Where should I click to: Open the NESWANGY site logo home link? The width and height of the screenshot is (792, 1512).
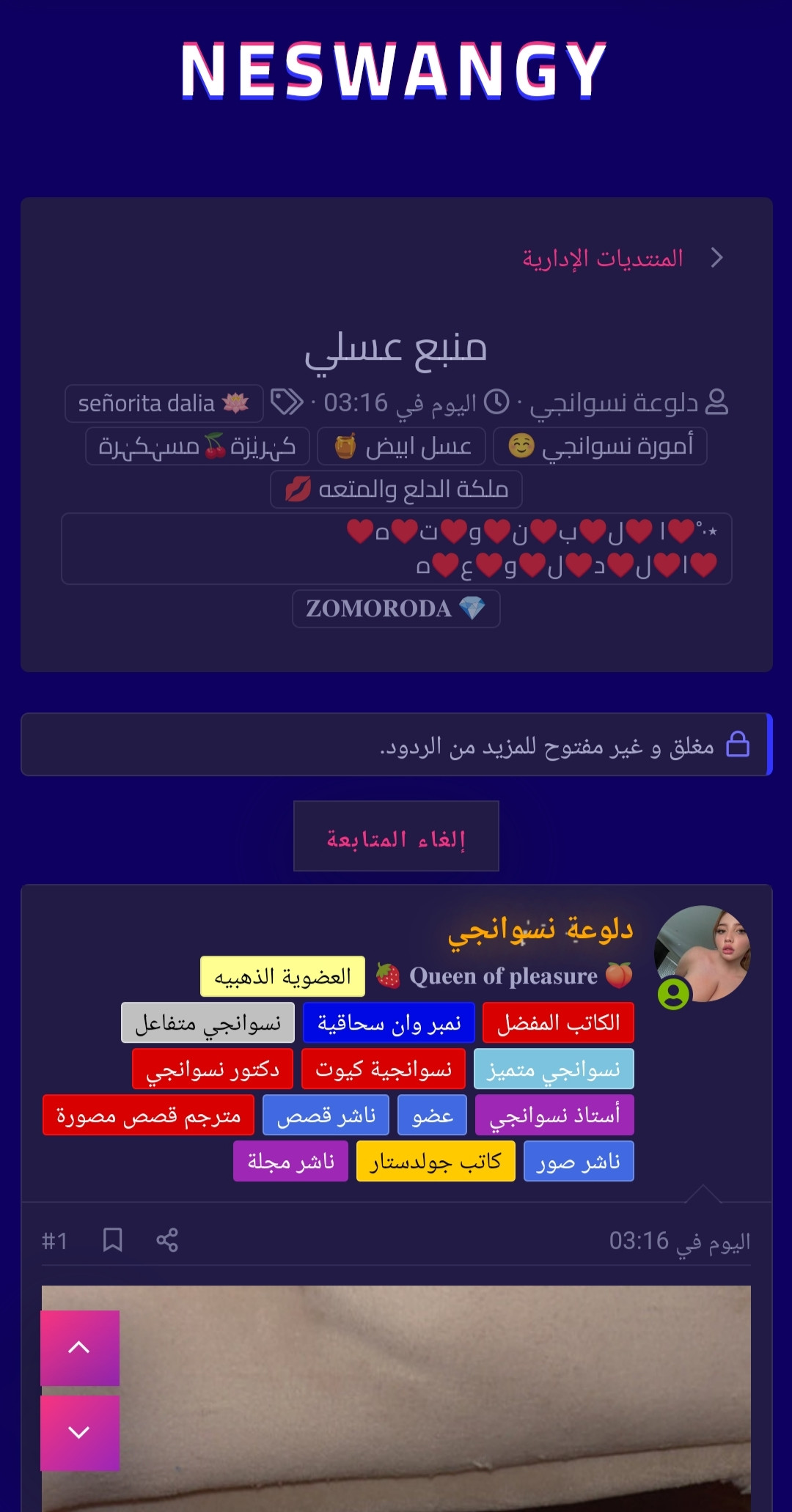(394, 71)
